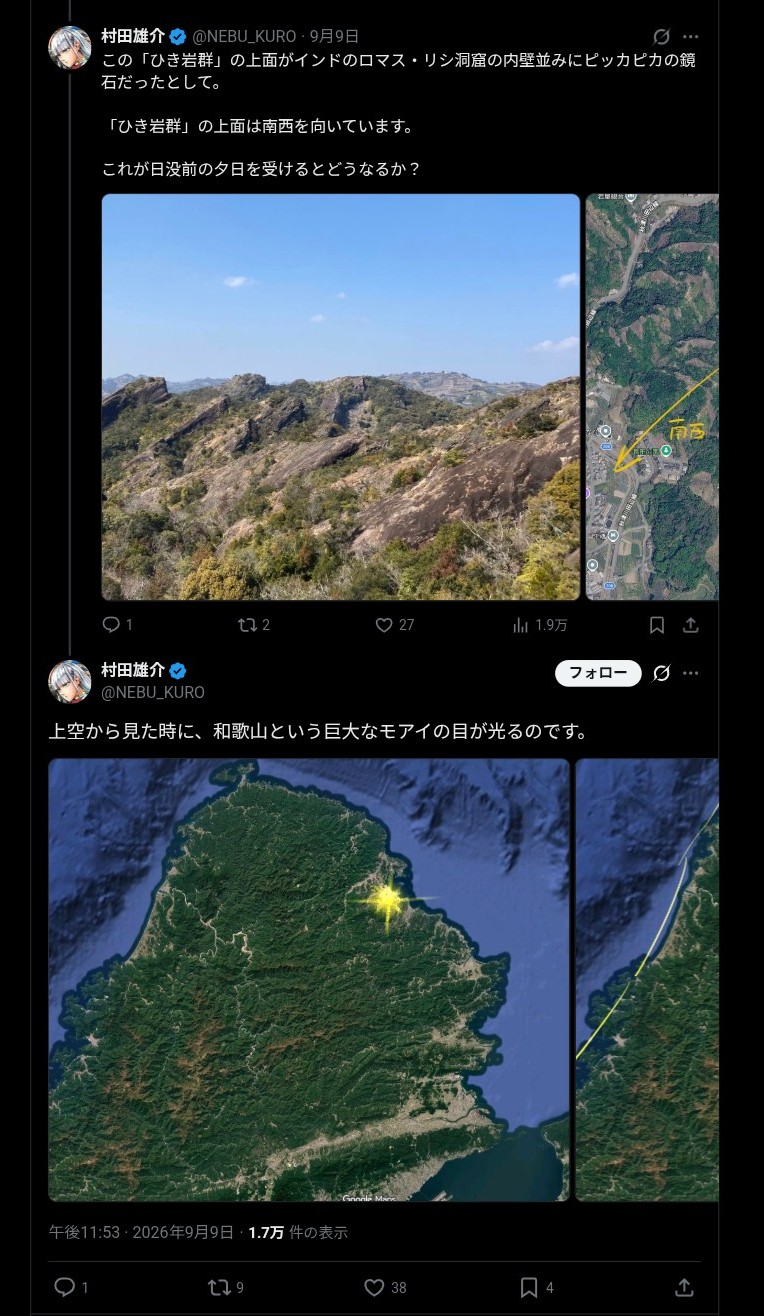This screenshot has height=1316, width=764.
Task: Open the Grok icon on the 9月9日 post
Action: click(x=661, y=36)
